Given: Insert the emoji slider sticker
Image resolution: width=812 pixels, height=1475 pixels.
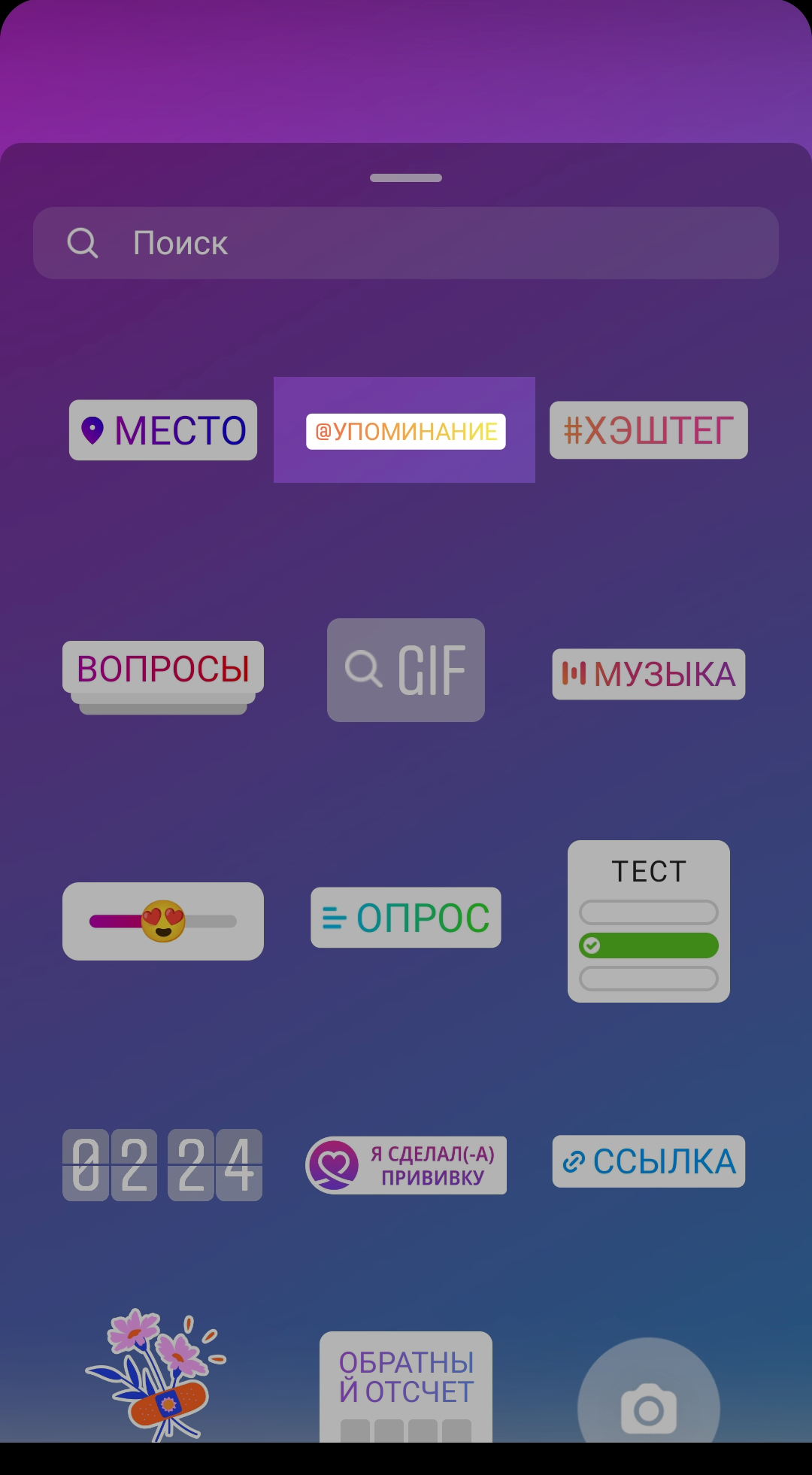Looking at the screenshot, I should (x=163, y=921).
